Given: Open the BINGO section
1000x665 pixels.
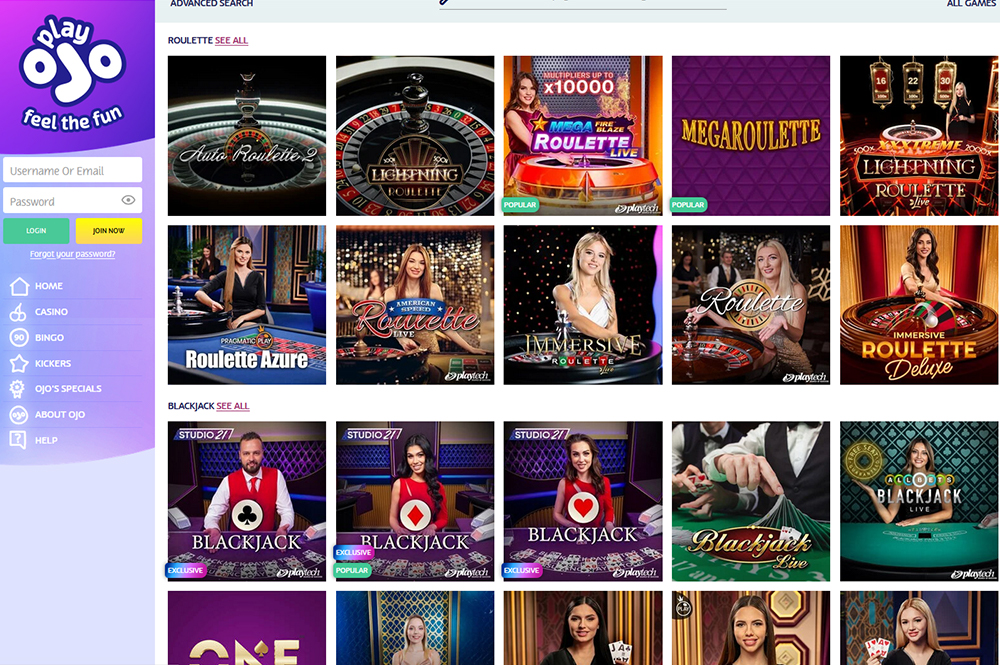Looking at the screenshot, I should pos(49,338).
